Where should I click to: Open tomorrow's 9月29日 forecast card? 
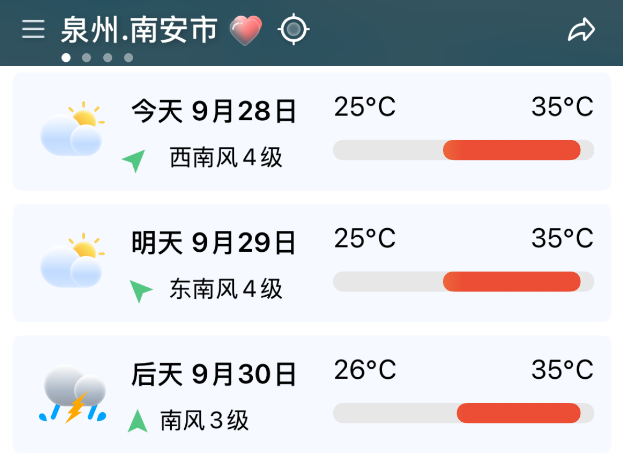[312, 263]
